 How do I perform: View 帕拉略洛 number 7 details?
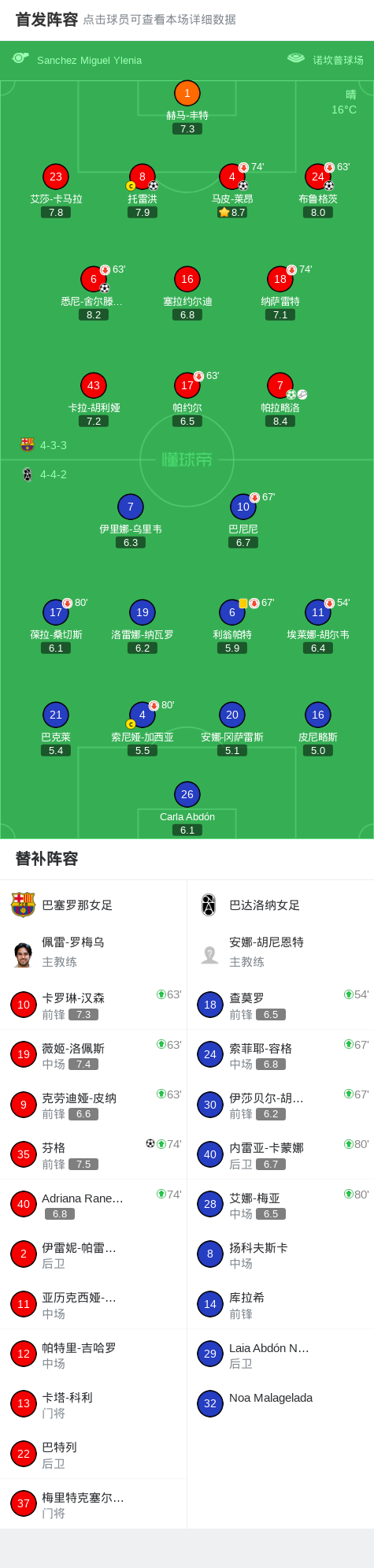(280, 399)
